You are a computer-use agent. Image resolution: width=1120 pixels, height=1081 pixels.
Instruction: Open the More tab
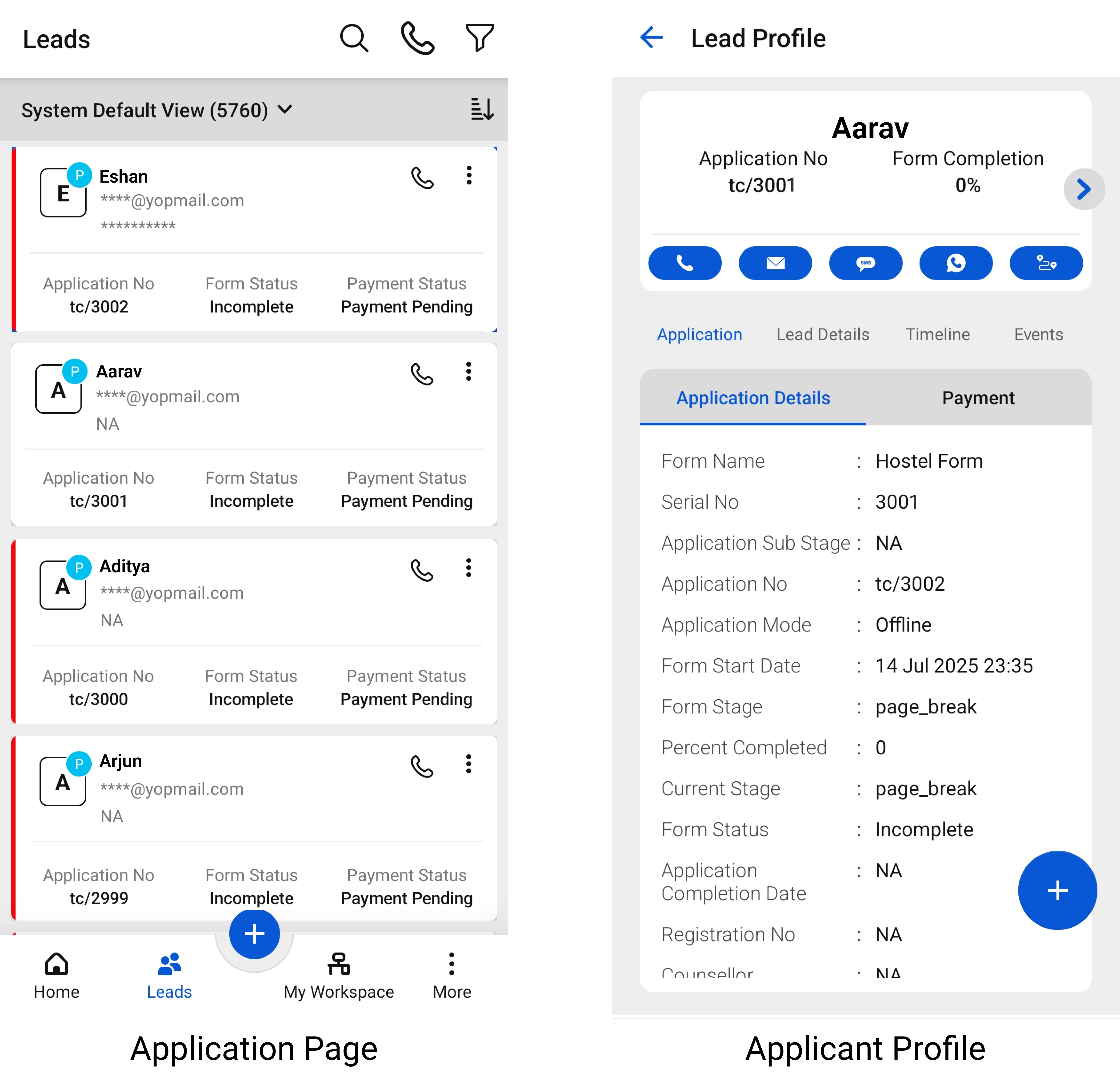coord(452,976)
